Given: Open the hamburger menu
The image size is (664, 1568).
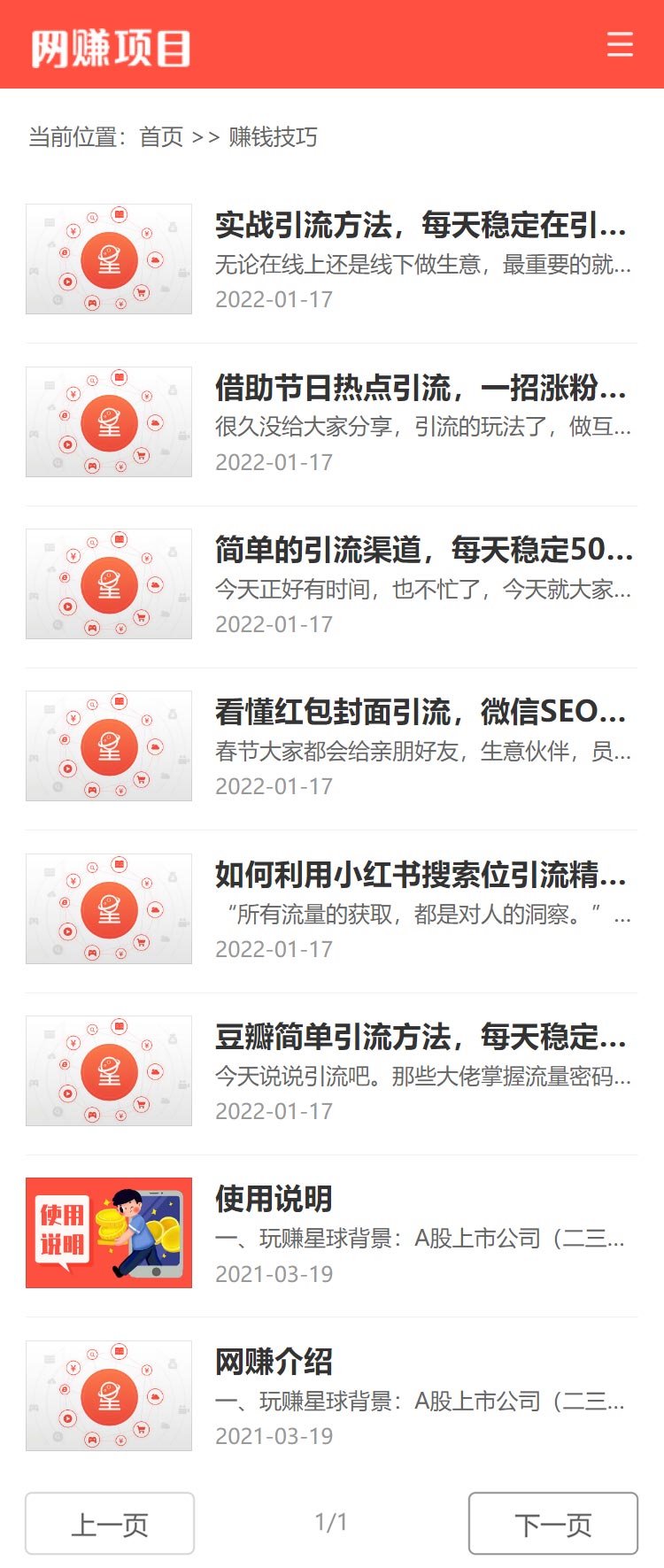Looking at the screenshot, I should [620, 44].
